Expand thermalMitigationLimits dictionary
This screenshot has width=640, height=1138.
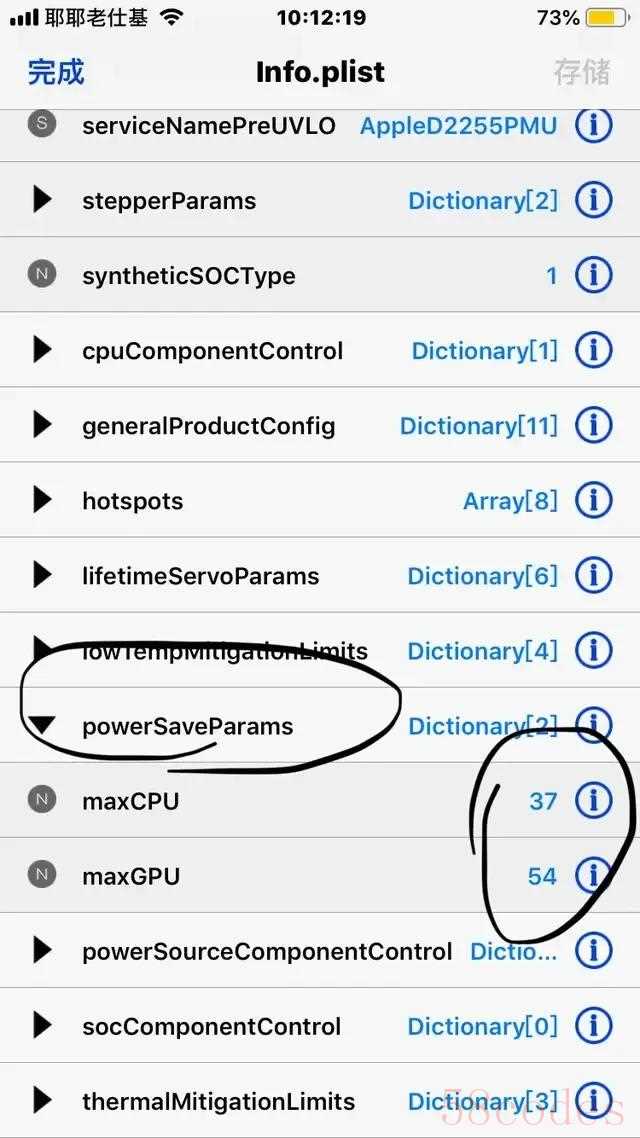pos(43,1100)
